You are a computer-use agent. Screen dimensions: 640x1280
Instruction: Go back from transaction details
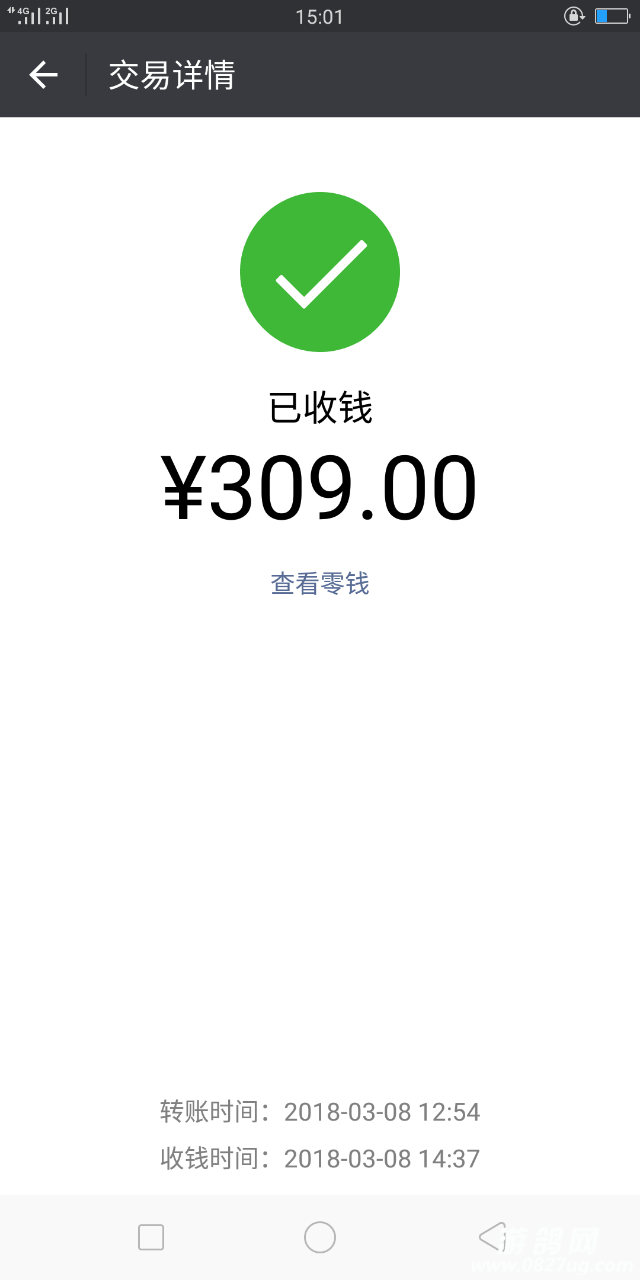(x=43, y=75)
